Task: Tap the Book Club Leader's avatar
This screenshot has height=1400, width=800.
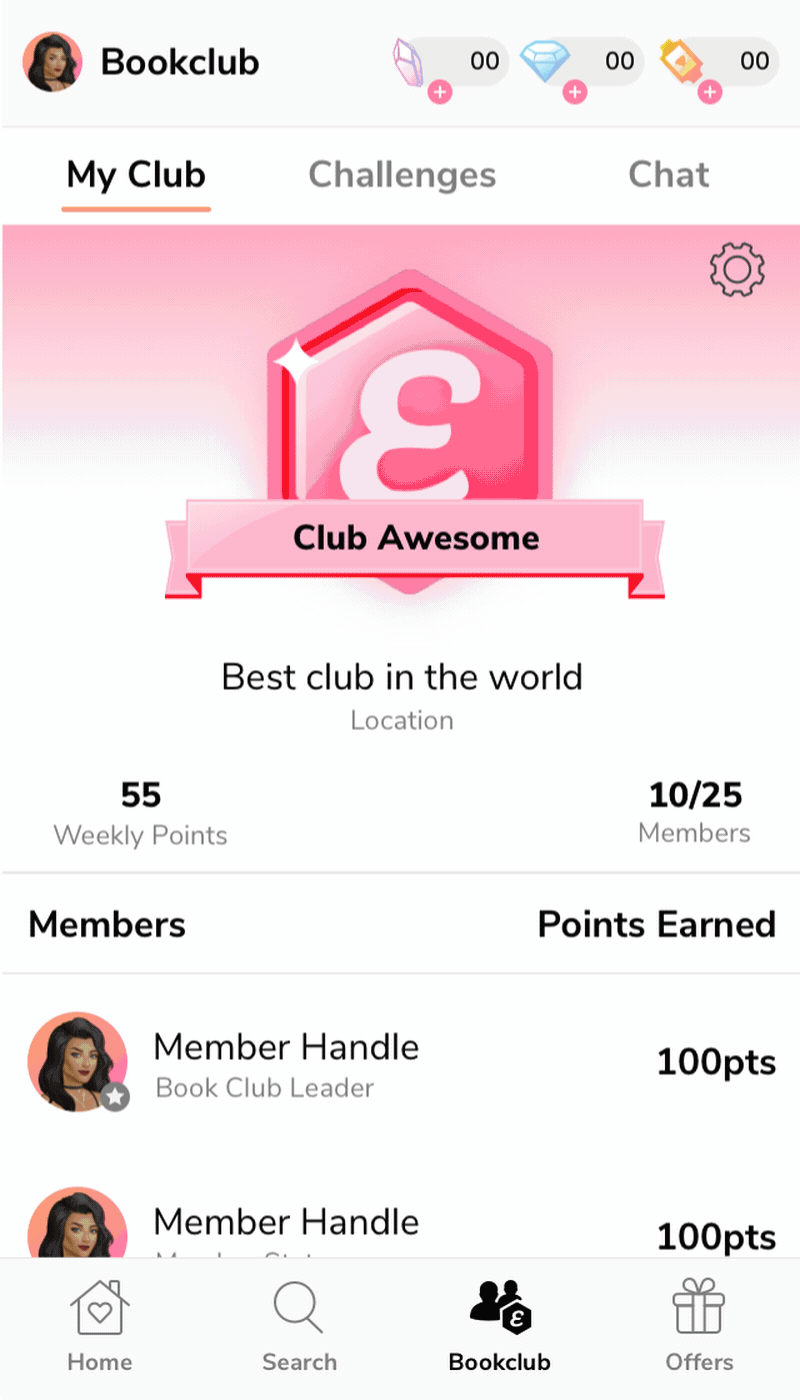Action: coord(78,1062)
